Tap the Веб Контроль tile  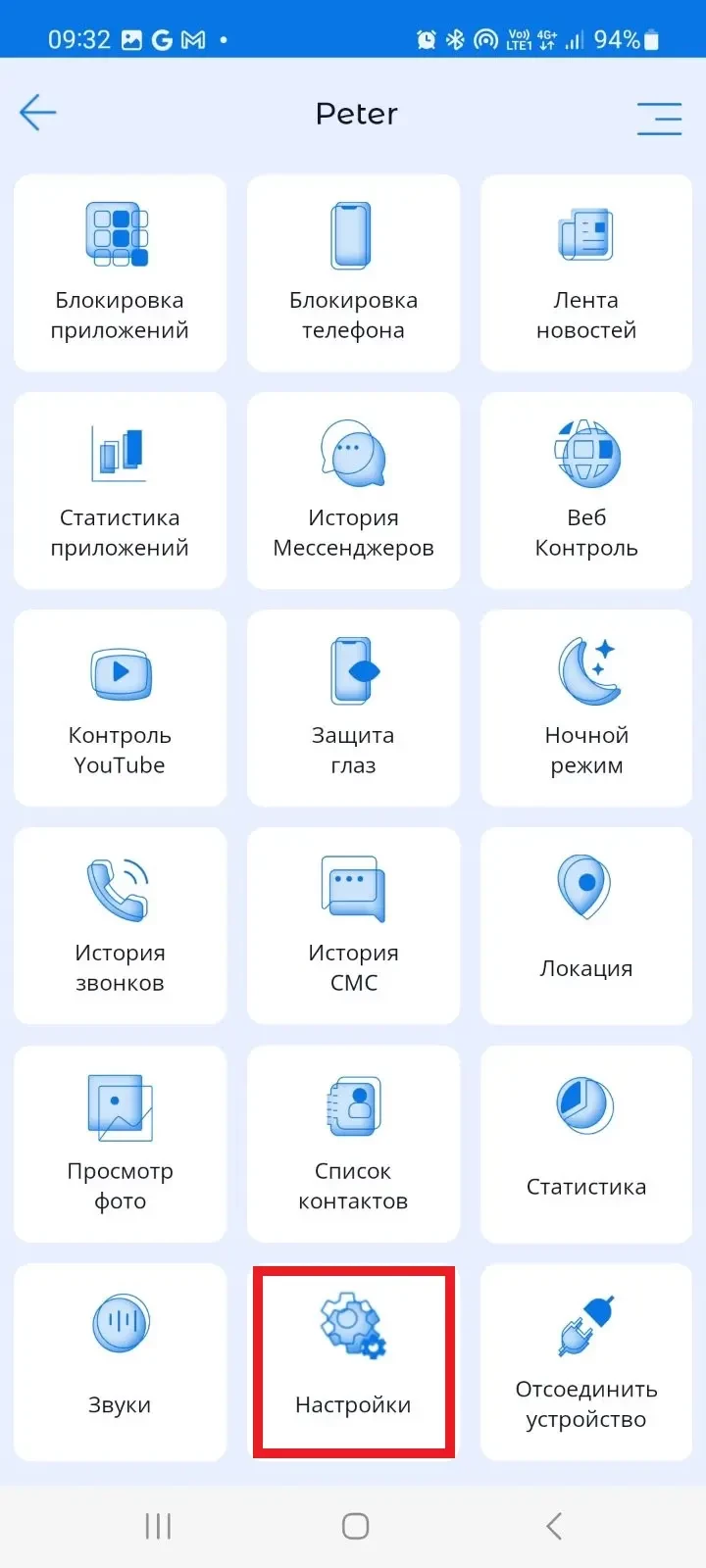(x=586, y=491)
